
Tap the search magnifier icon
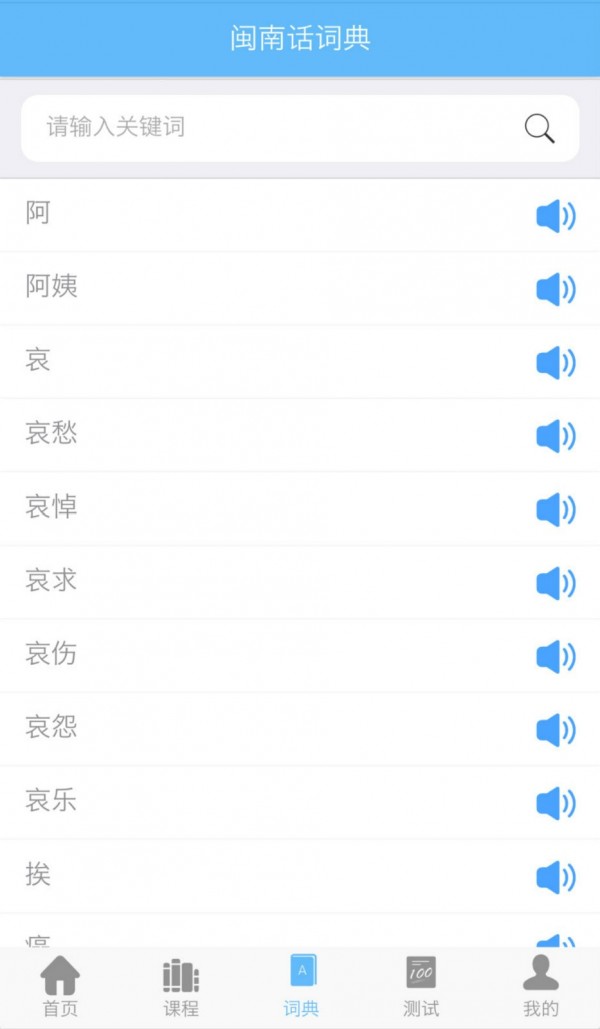pyautogui.click(x=539, y=129)
